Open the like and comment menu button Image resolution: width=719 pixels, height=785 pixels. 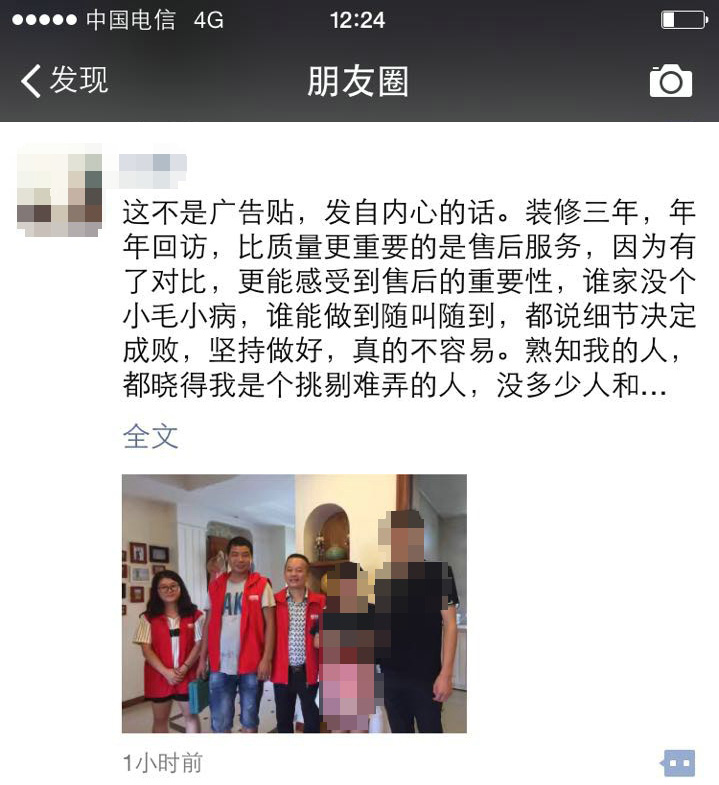[678, 763]
